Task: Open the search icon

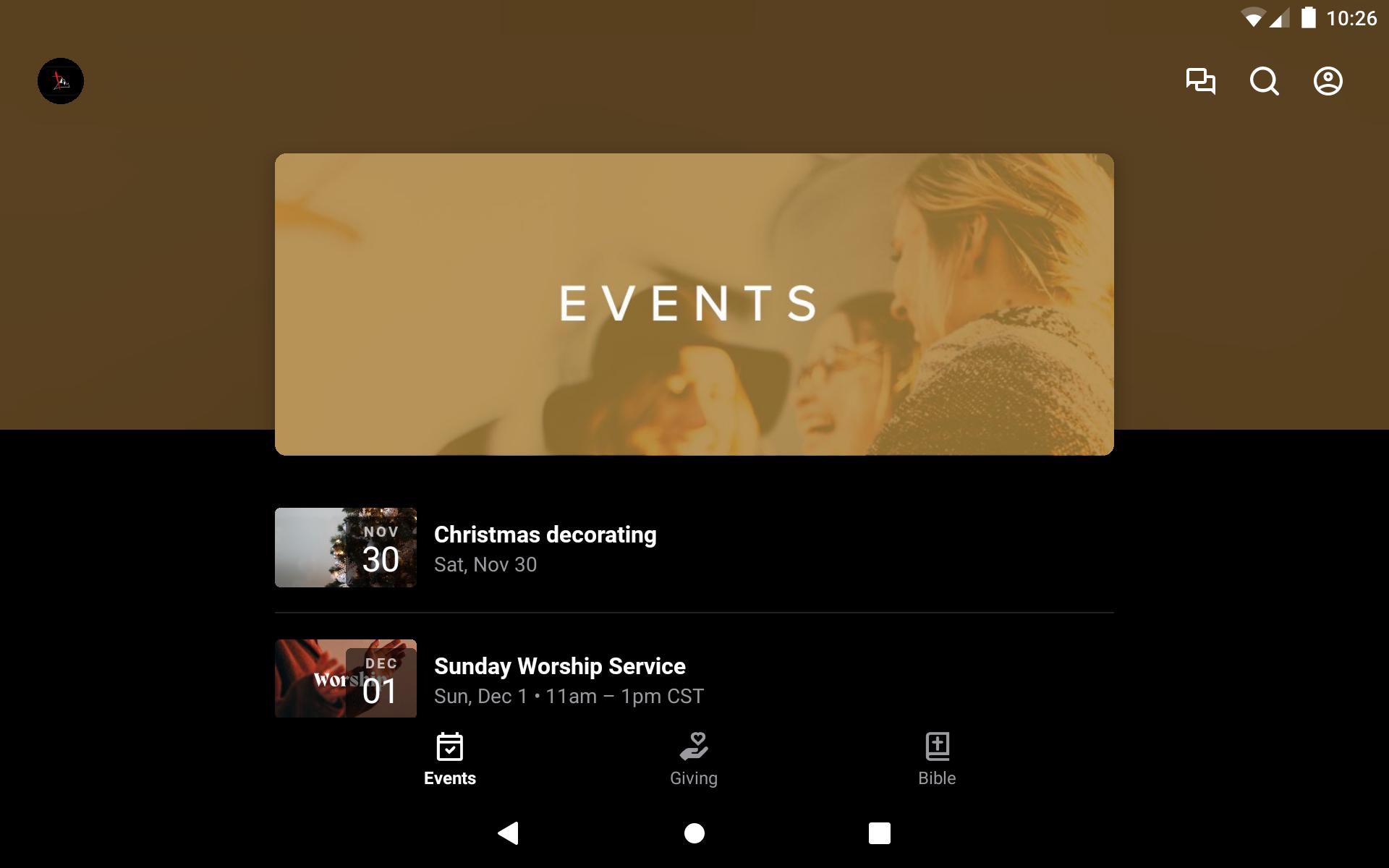Action: tap(1264, 81)
